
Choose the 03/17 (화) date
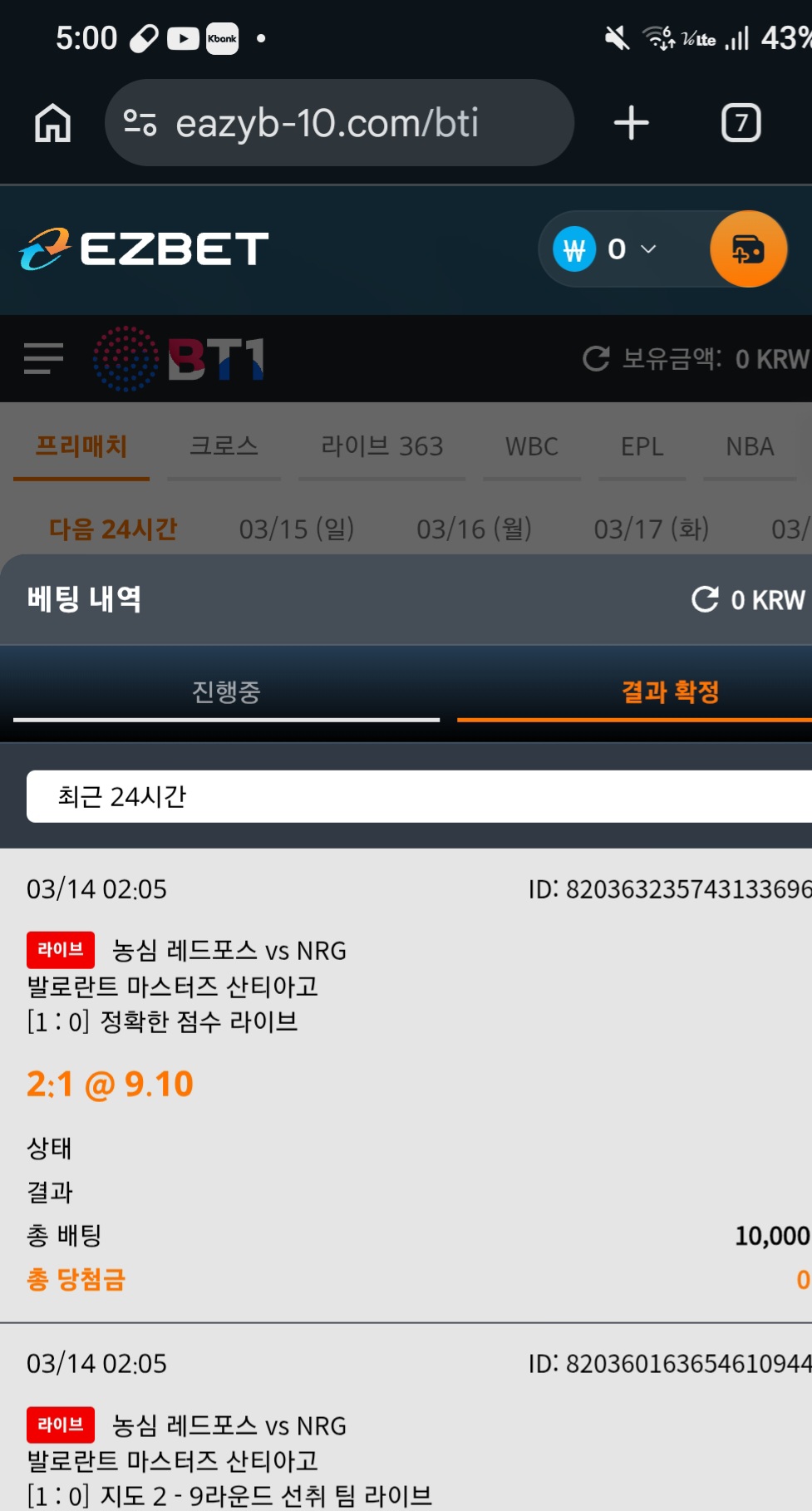click(x=651, y=529)
